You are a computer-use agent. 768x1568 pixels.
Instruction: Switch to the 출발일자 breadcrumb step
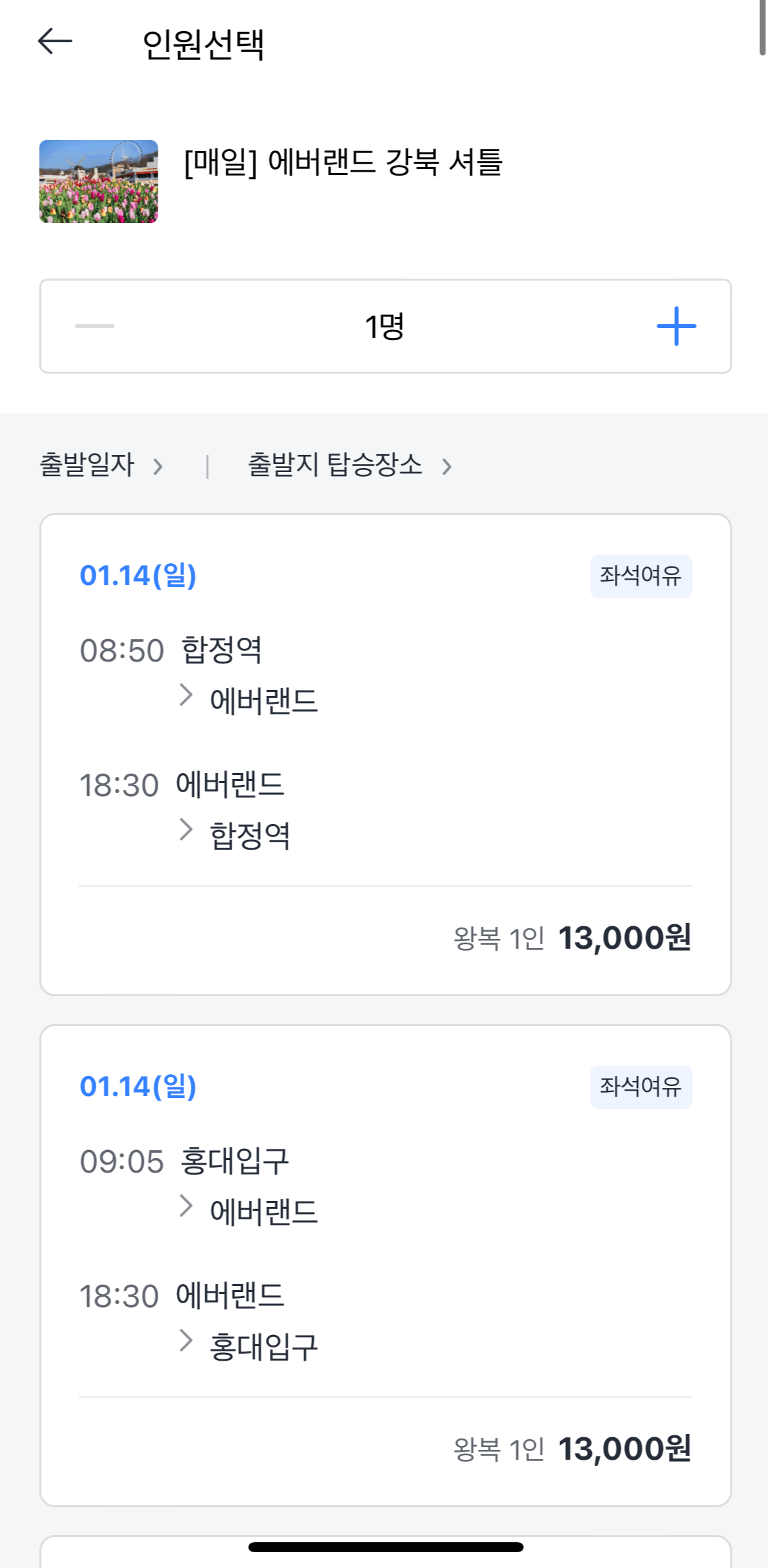click(x=86, y=465)
